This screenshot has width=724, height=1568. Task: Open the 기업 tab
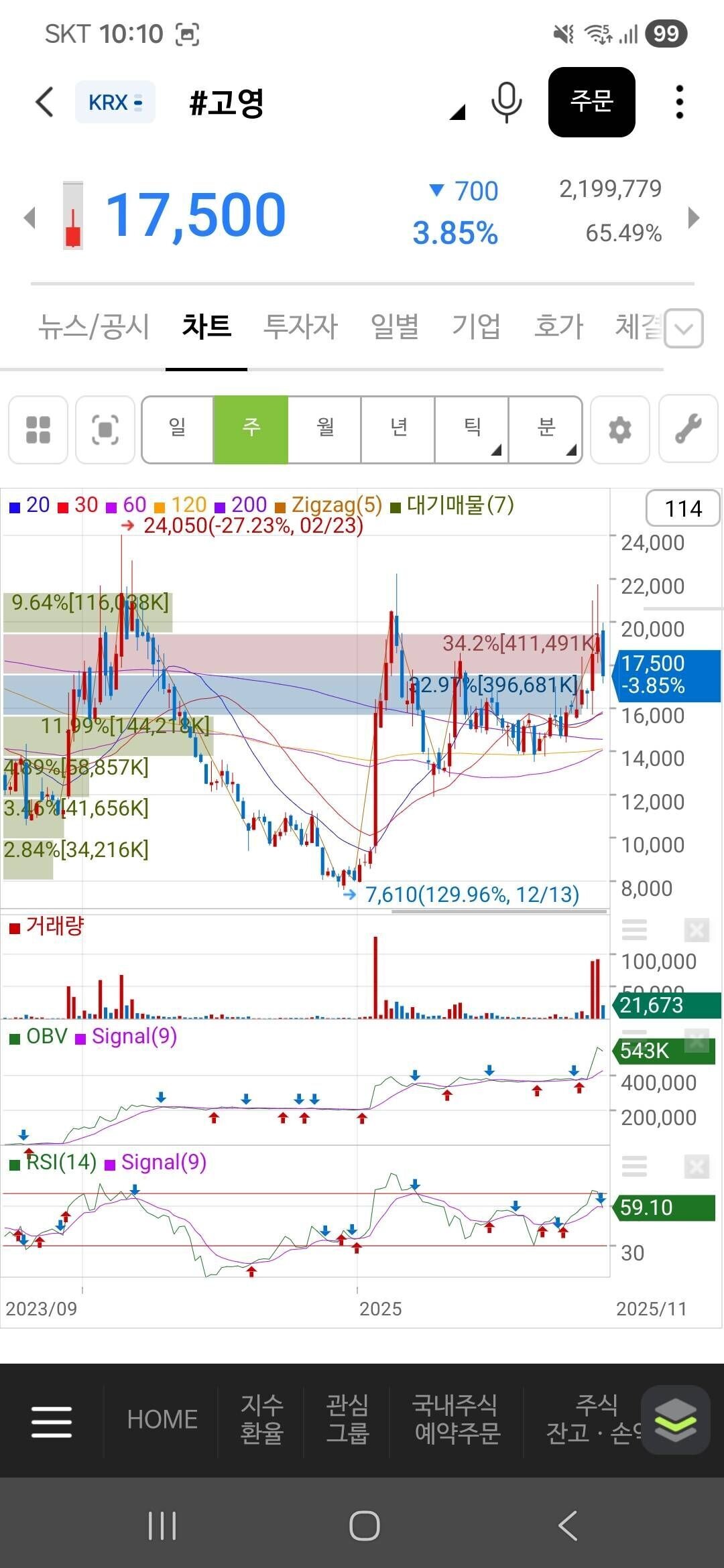pyautogui.click(x=476, y=327)
